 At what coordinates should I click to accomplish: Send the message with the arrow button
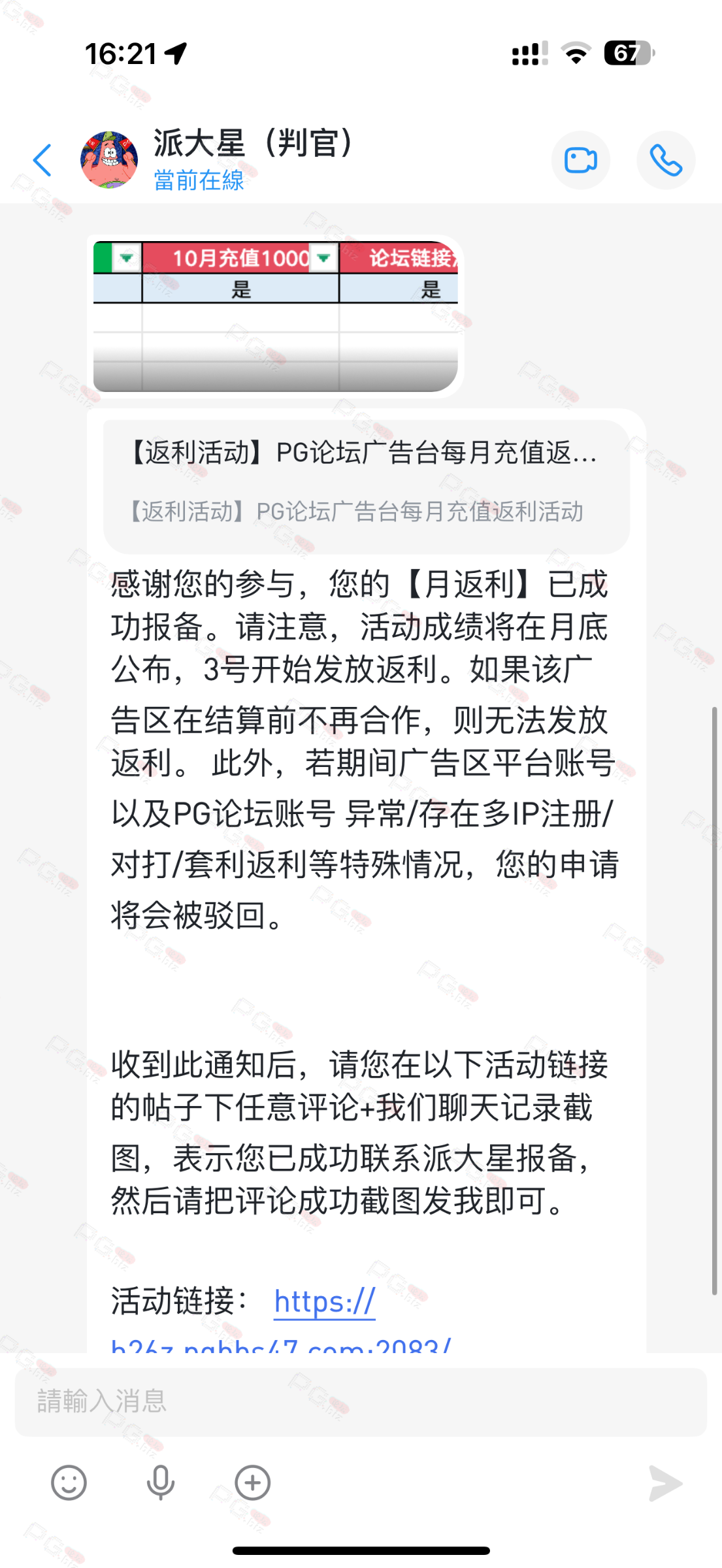(x=665, y=1482)
